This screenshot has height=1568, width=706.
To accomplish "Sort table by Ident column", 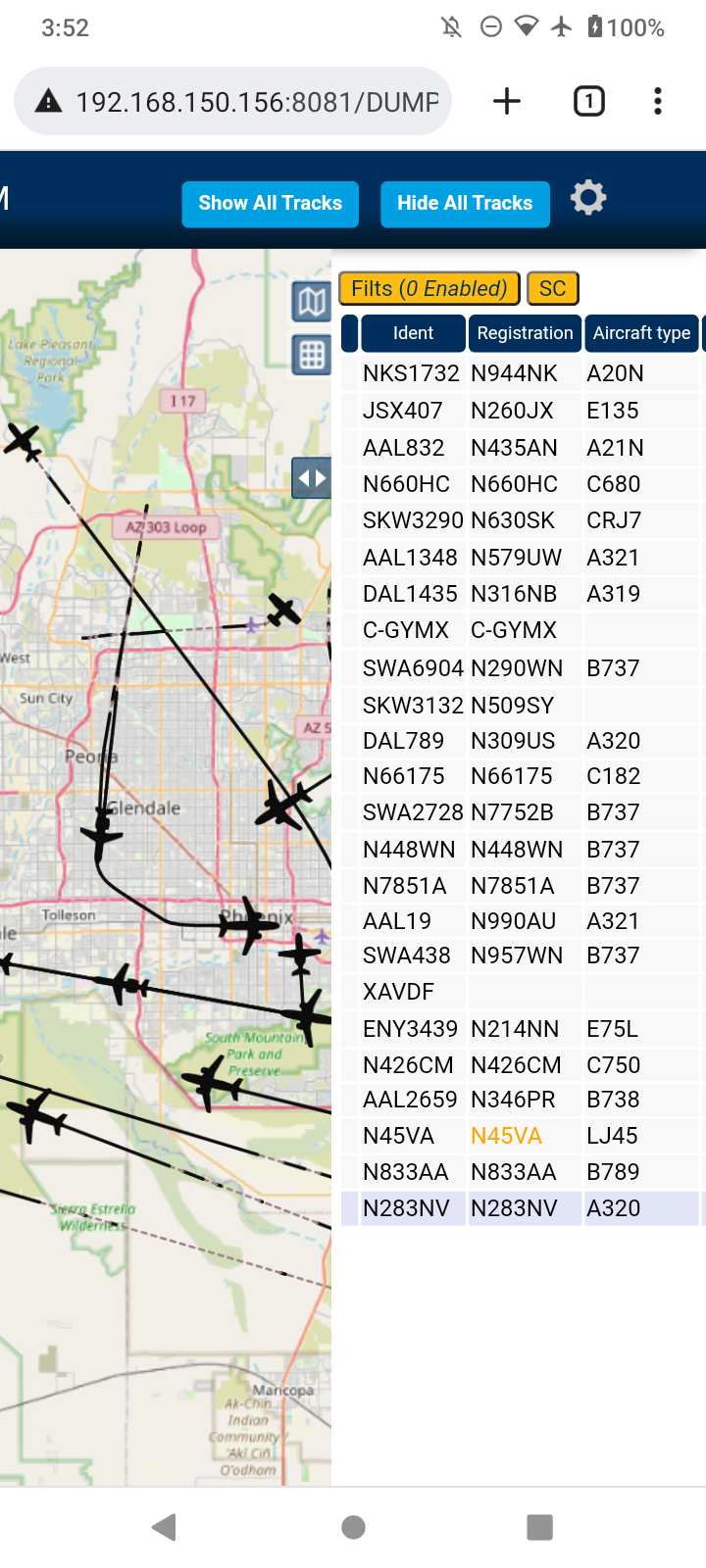I will pyautogui.click(x=413, y=333).
